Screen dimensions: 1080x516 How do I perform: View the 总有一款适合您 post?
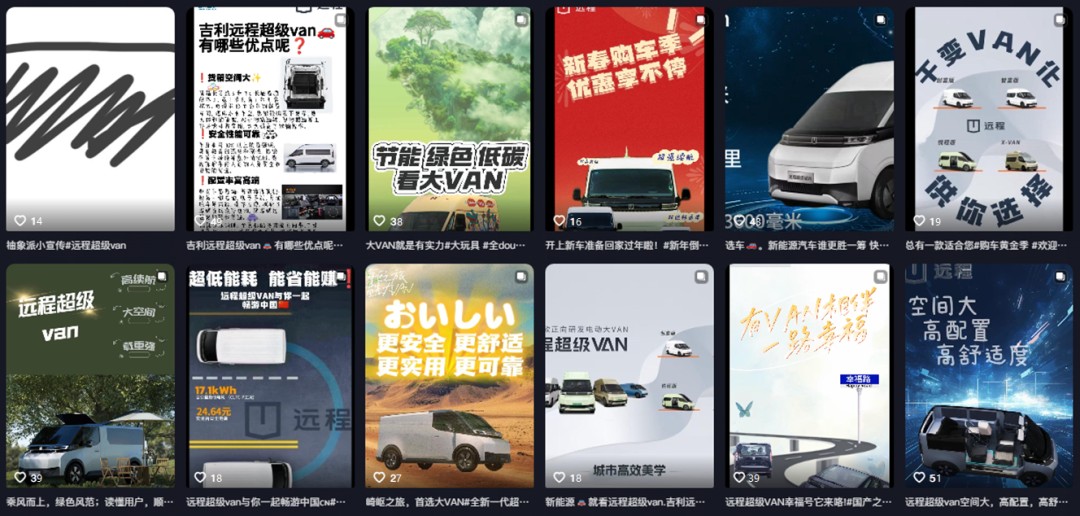coord(990,120)
